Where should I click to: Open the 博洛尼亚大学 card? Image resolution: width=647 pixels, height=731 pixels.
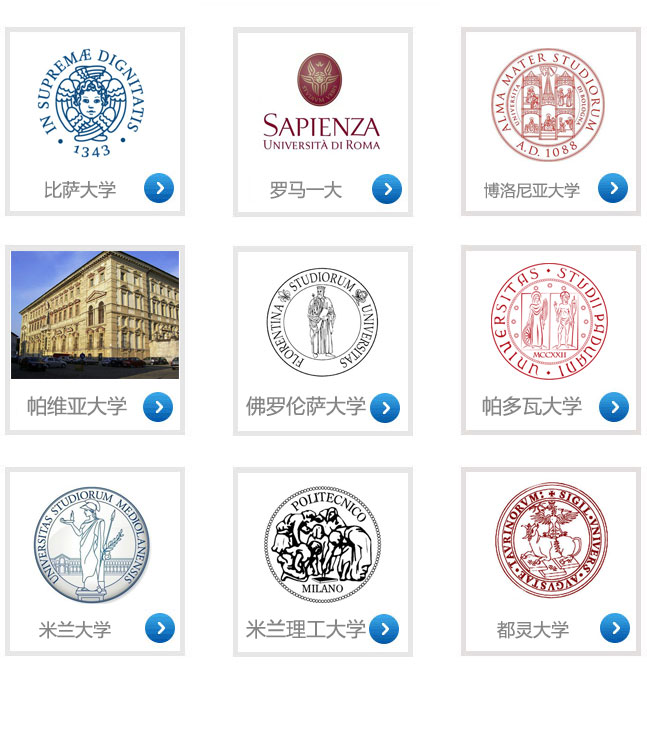pos(550,120)
